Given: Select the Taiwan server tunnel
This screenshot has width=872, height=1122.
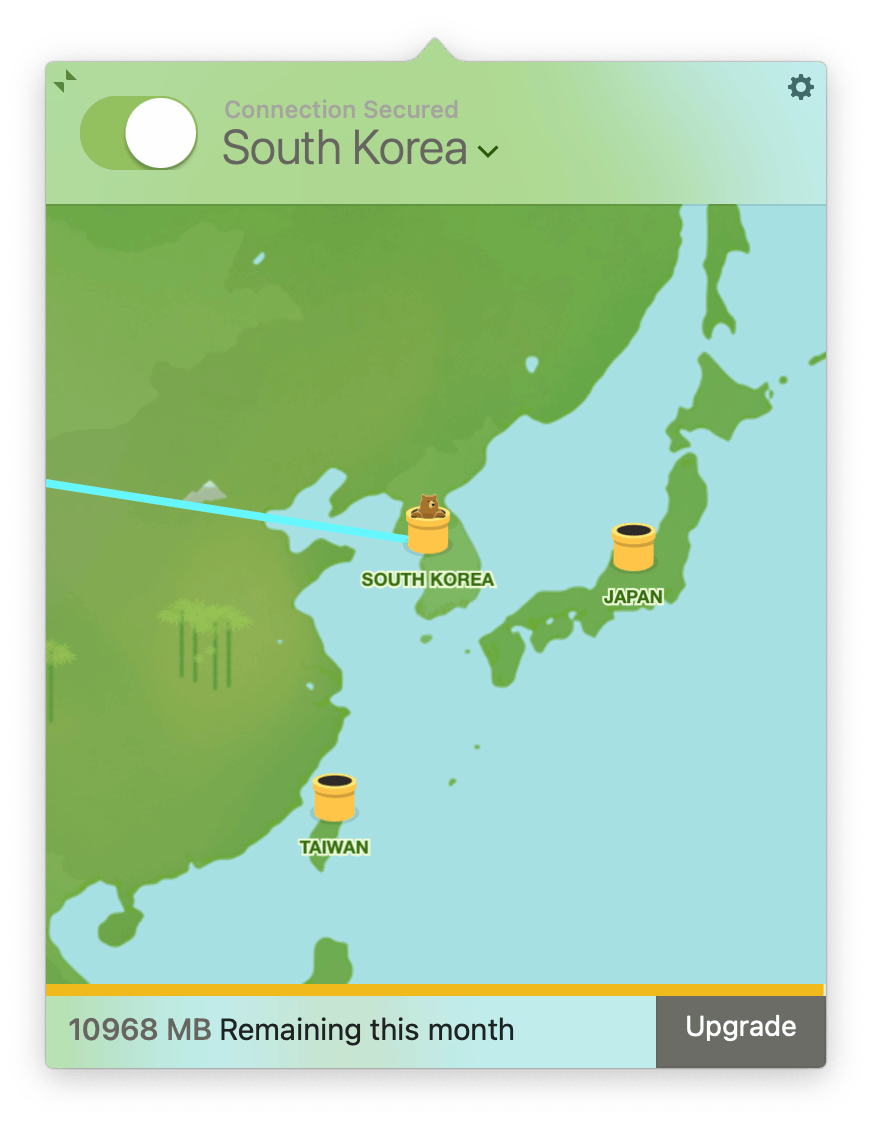Looking at the screenshot, I should click(336, 798).
